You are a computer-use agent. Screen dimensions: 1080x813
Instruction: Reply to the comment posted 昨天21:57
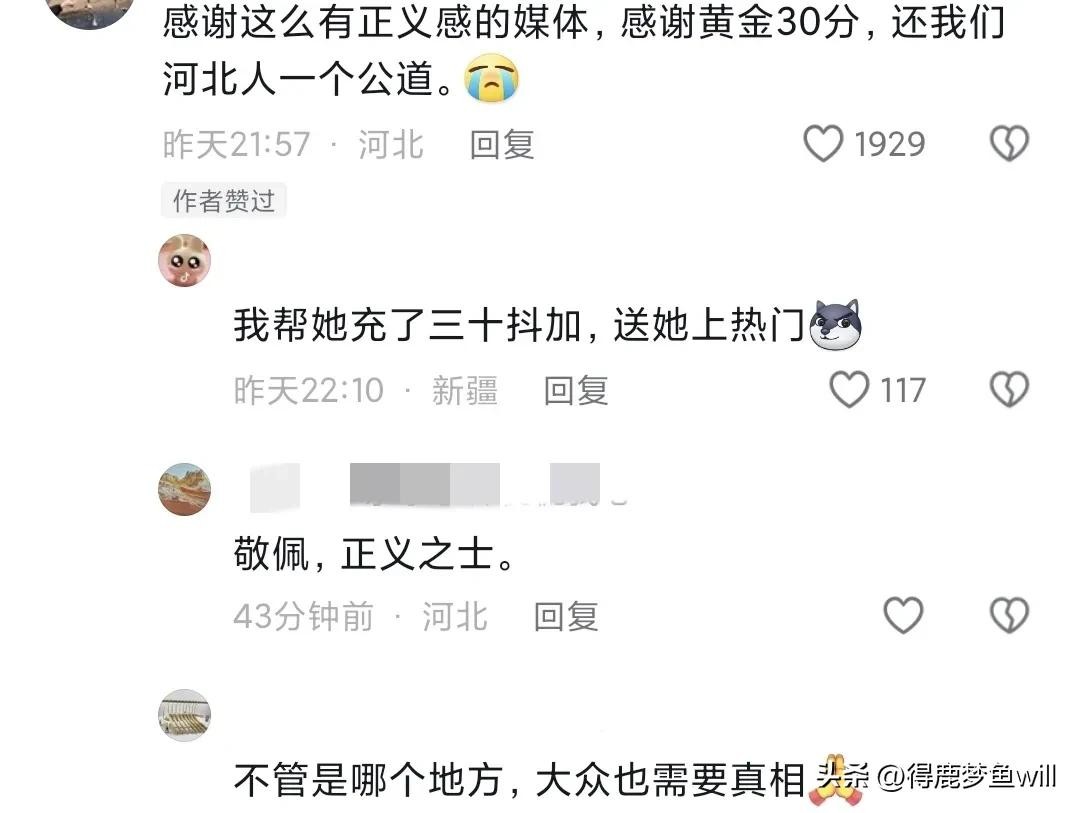pyautogui.click(x=502, y=145)
